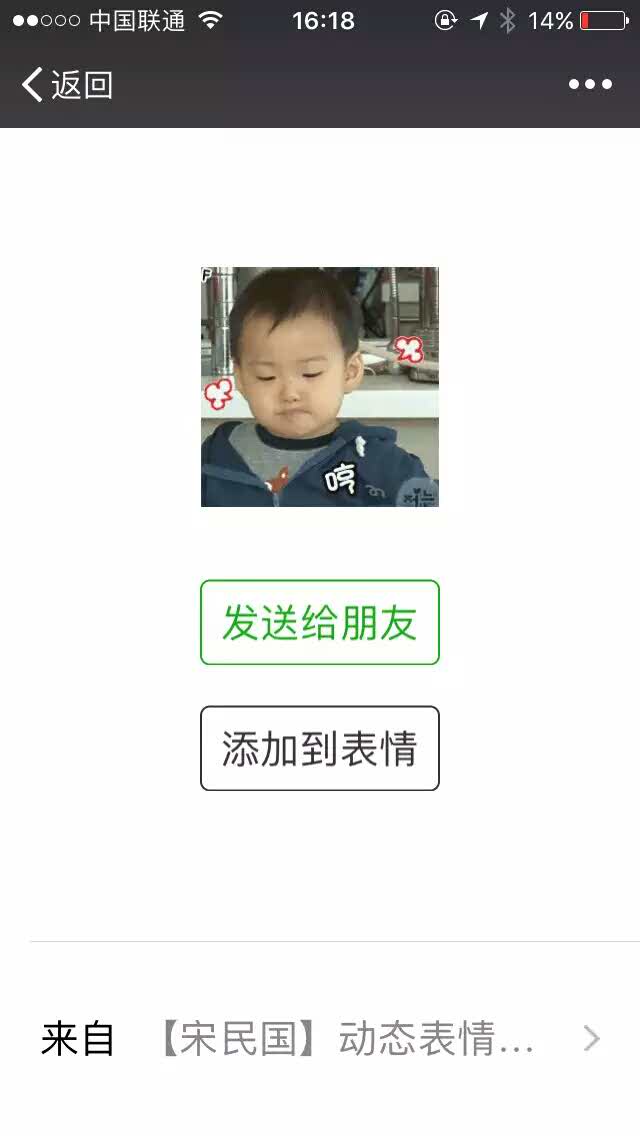Open source pack 【宋民国】动态表情

point(320,1038)
